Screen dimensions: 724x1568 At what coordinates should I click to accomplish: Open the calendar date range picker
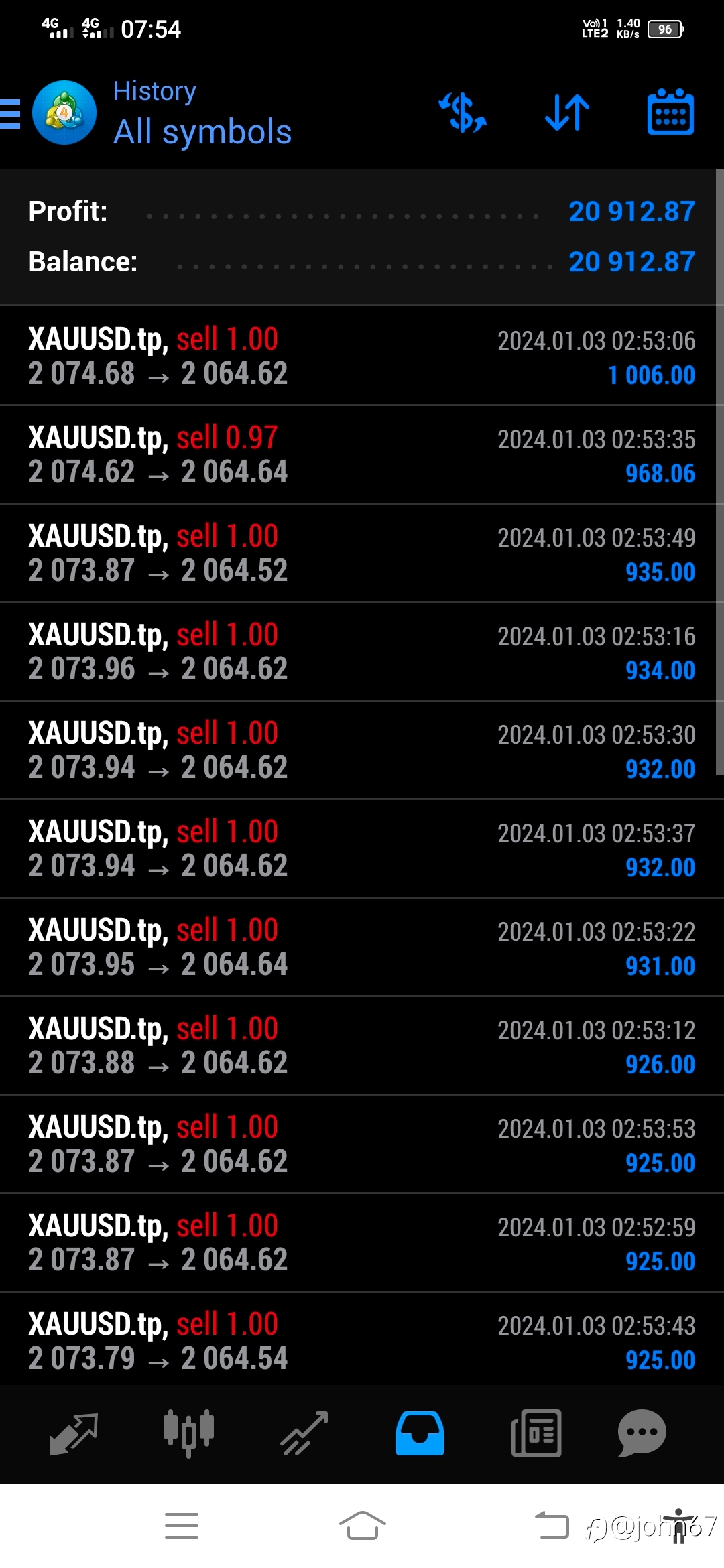tap(670, 112)
